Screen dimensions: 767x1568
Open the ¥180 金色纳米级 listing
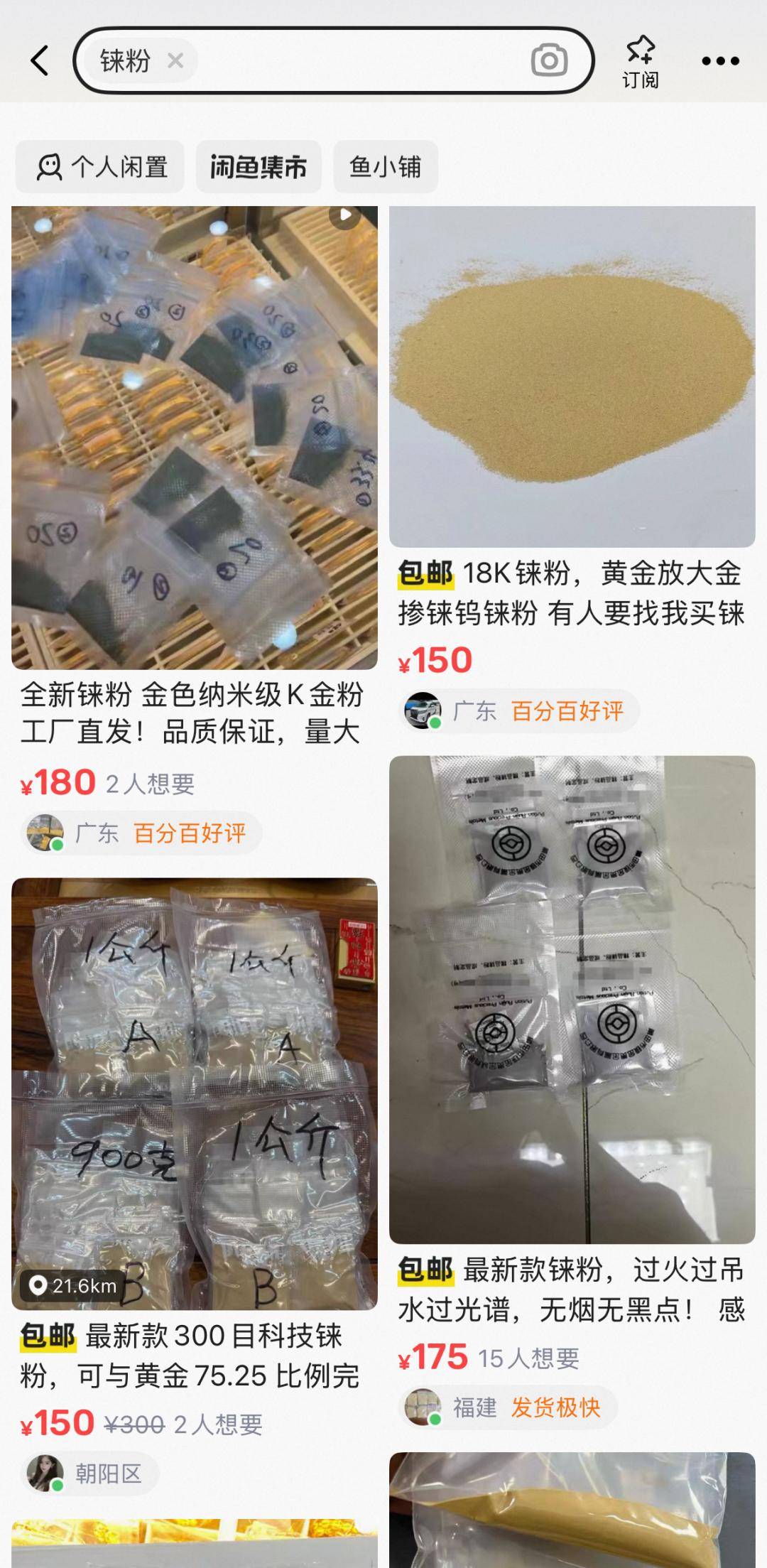coord(192,440)
